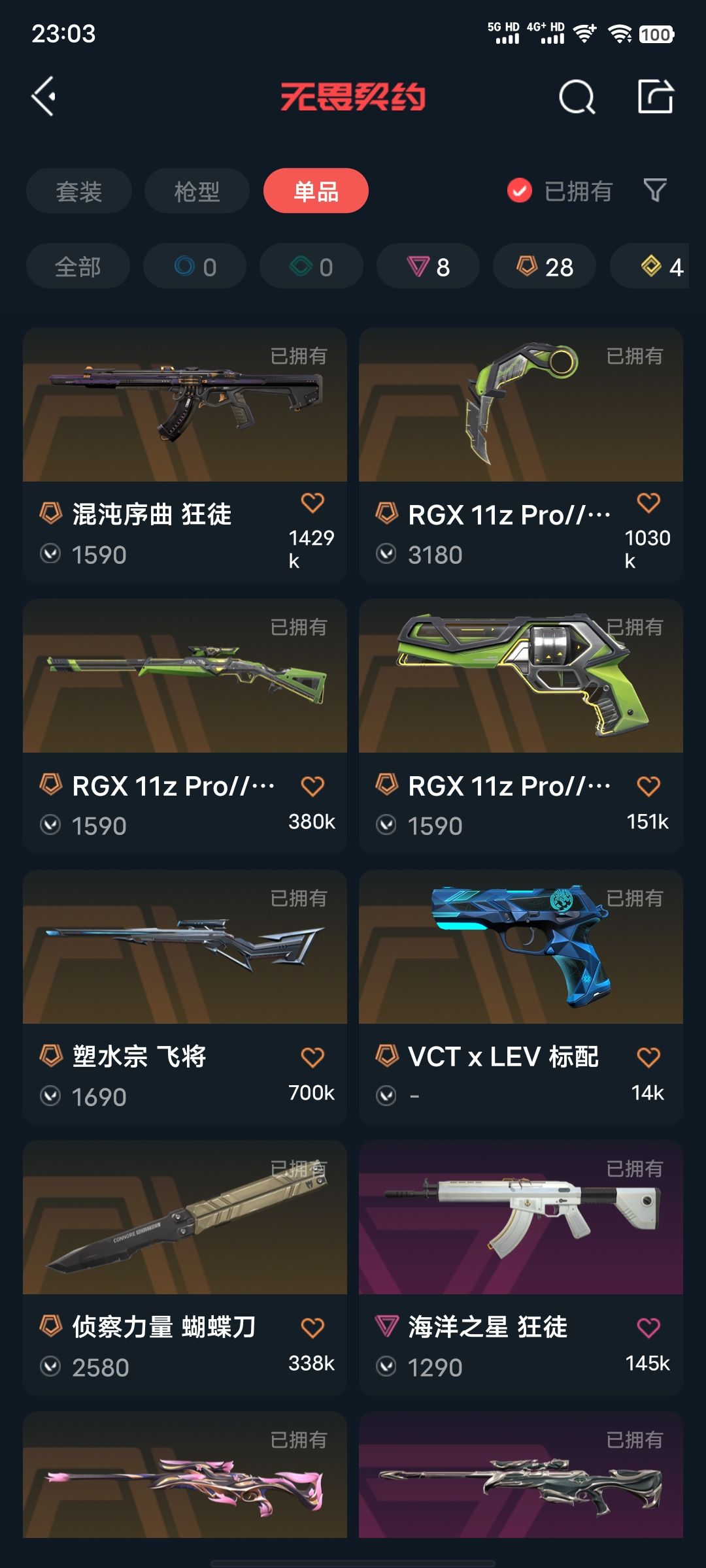Open the 海洋之星 狂徒 skin card

click(x=521, y=1268)
